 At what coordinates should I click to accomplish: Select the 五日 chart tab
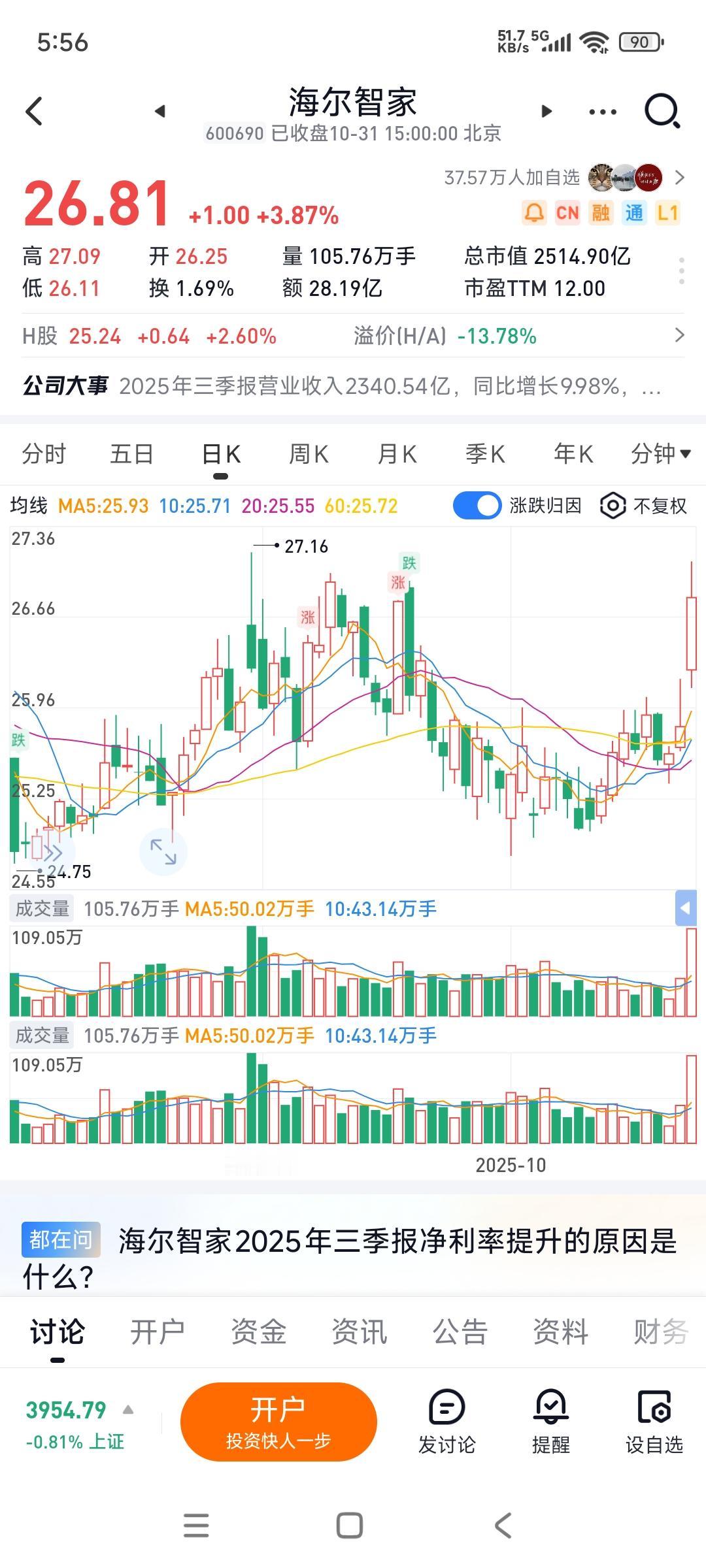point(131,453)
